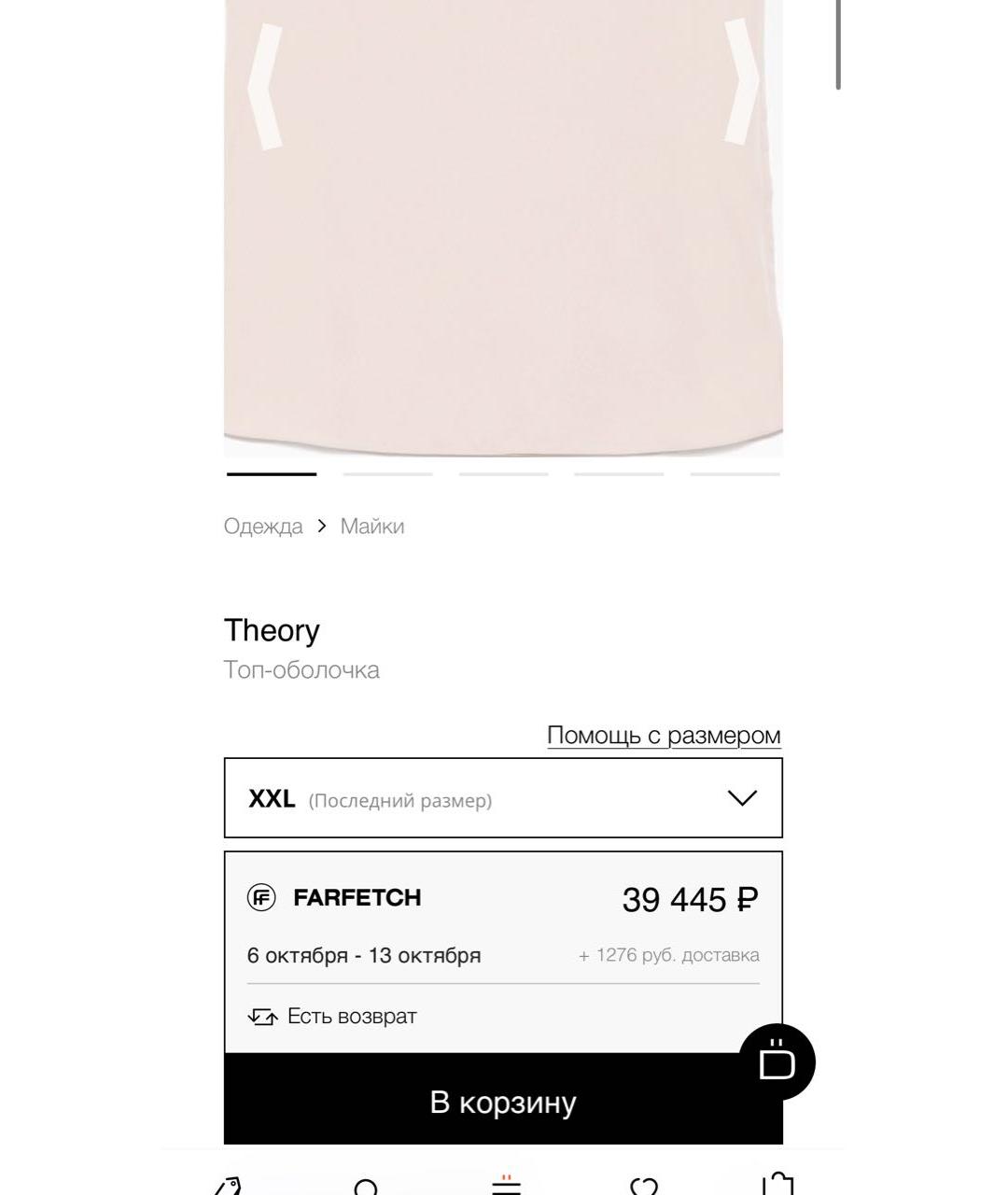
Task: Show the next product photo
Action: tap(742, 82)
